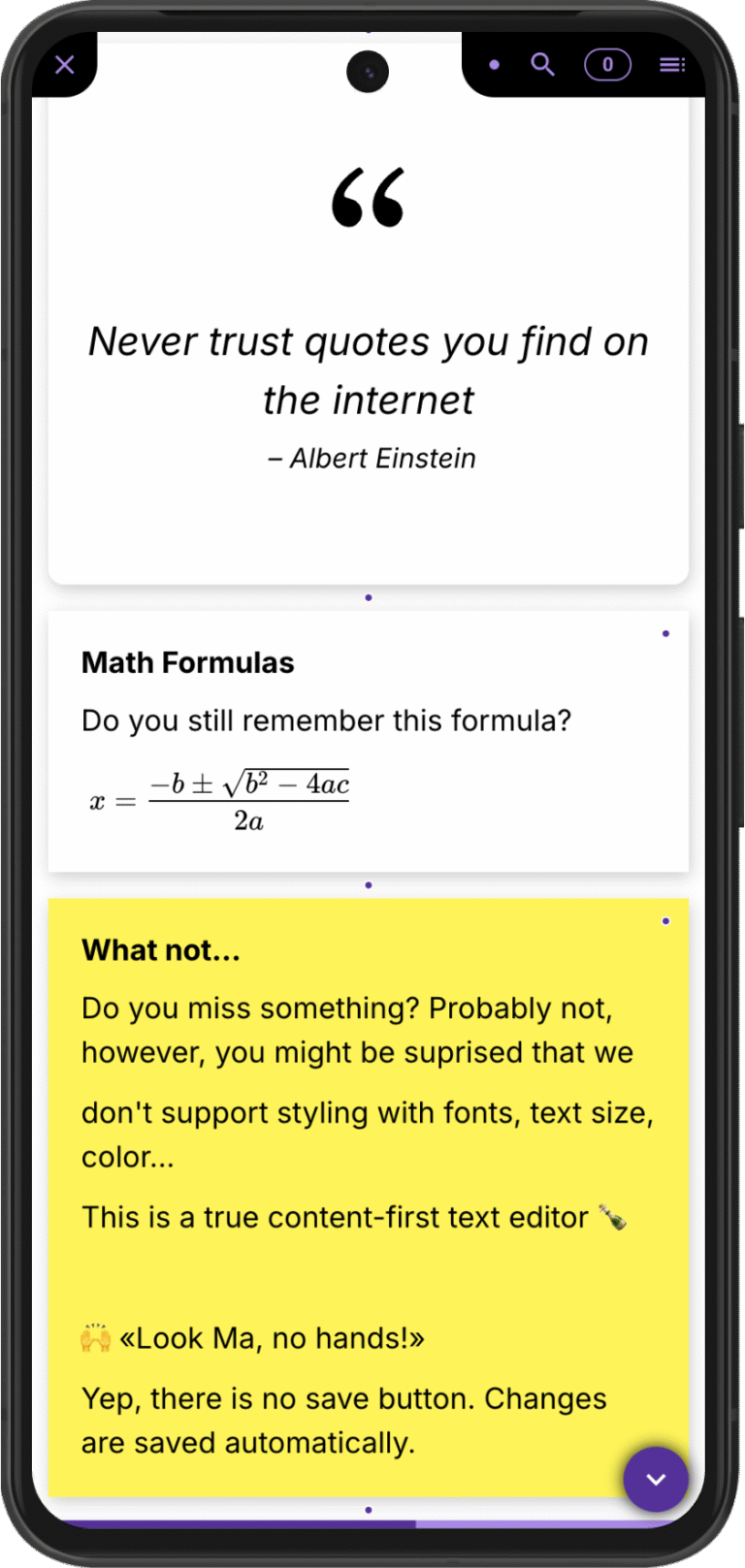
Task: Open the Albert Einstein quote card
Action: [368, 368]
